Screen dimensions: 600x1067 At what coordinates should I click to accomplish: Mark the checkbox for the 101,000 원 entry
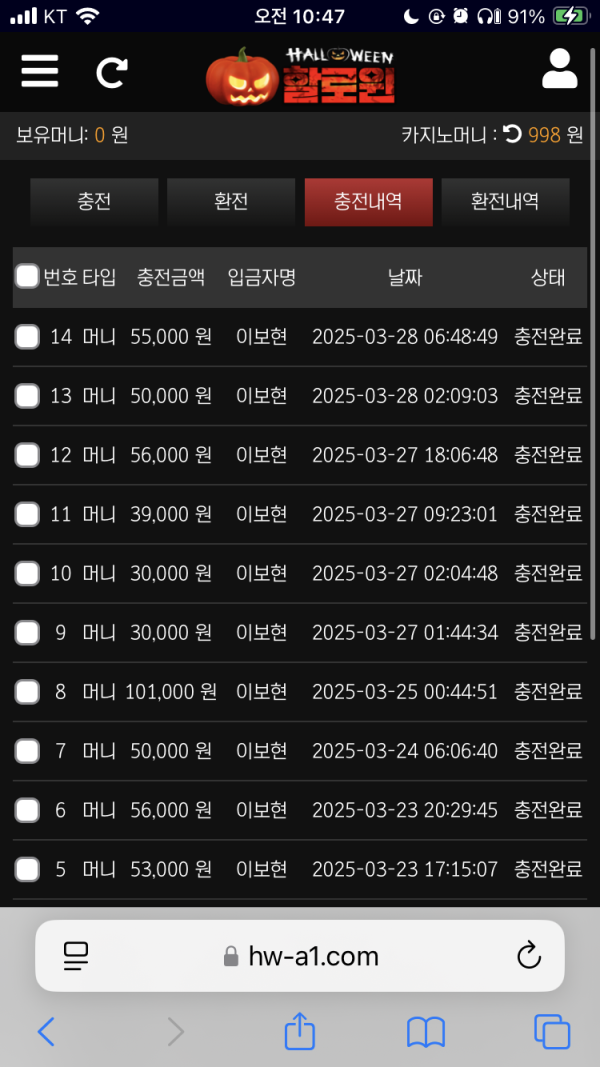[x=27, y=692]
